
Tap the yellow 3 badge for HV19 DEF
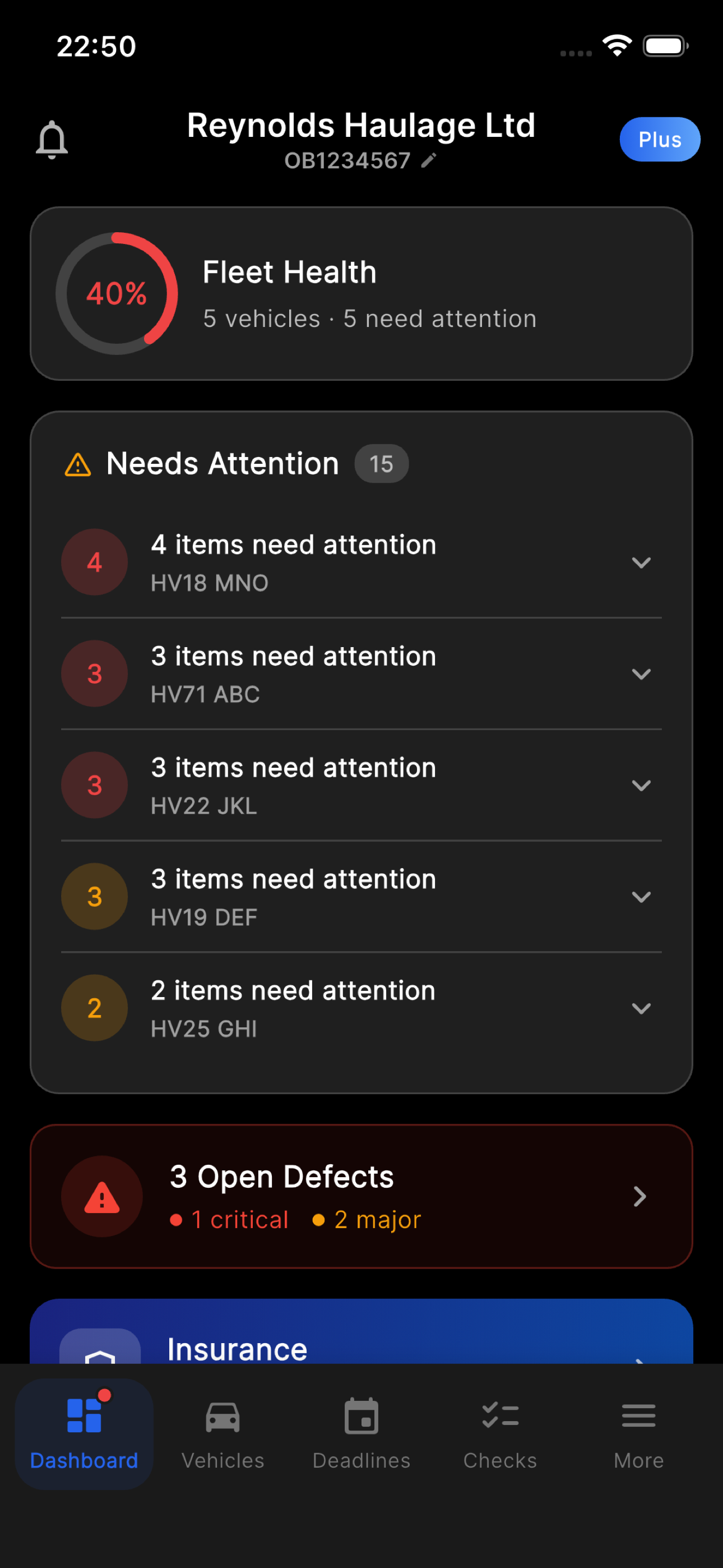[94, 896]
